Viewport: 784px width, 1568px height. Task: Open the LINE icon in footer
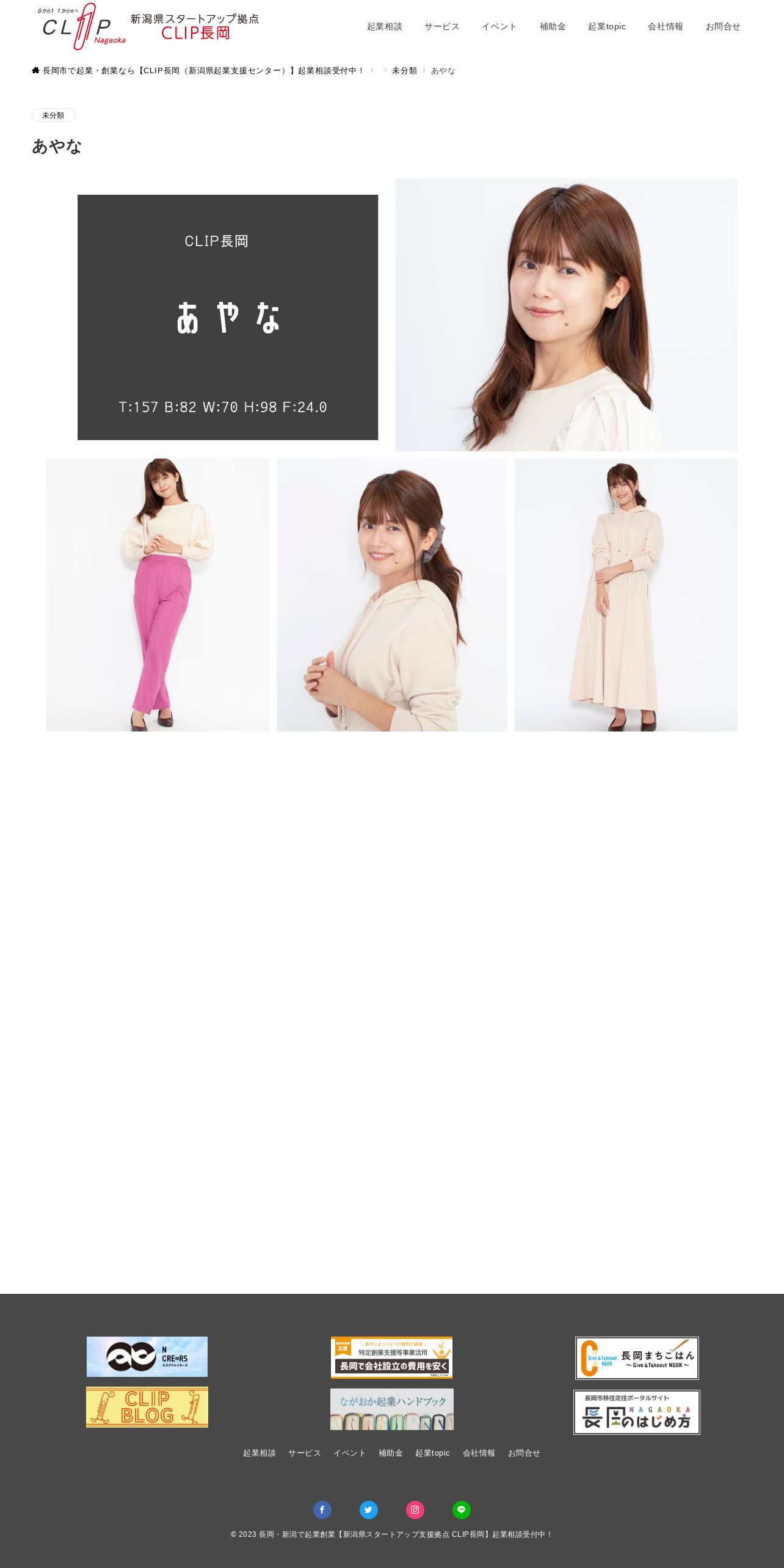[x=462, y=1510]
